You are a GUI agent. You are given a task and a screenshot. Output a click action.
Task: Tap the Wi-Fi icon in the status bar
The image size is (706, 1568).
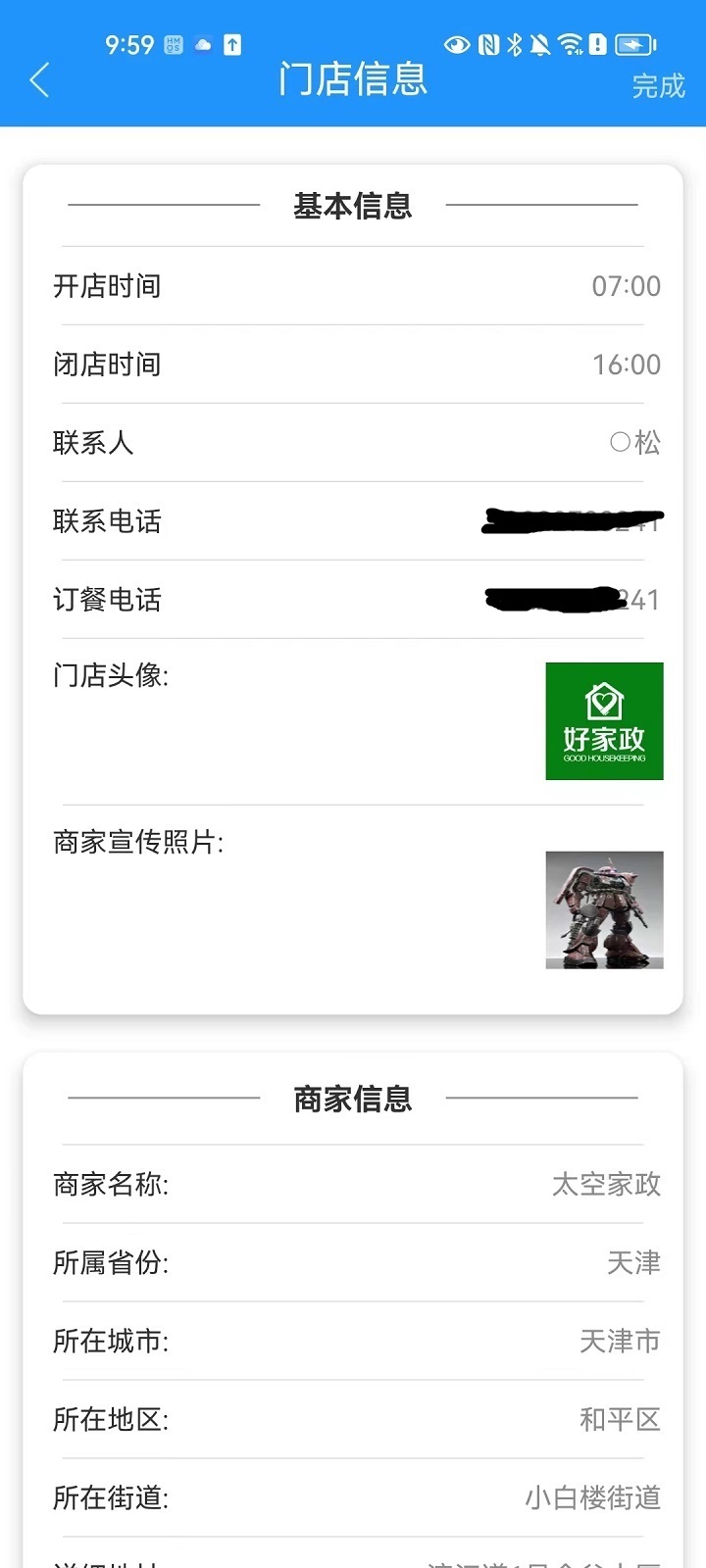click(x=569, y=43)
